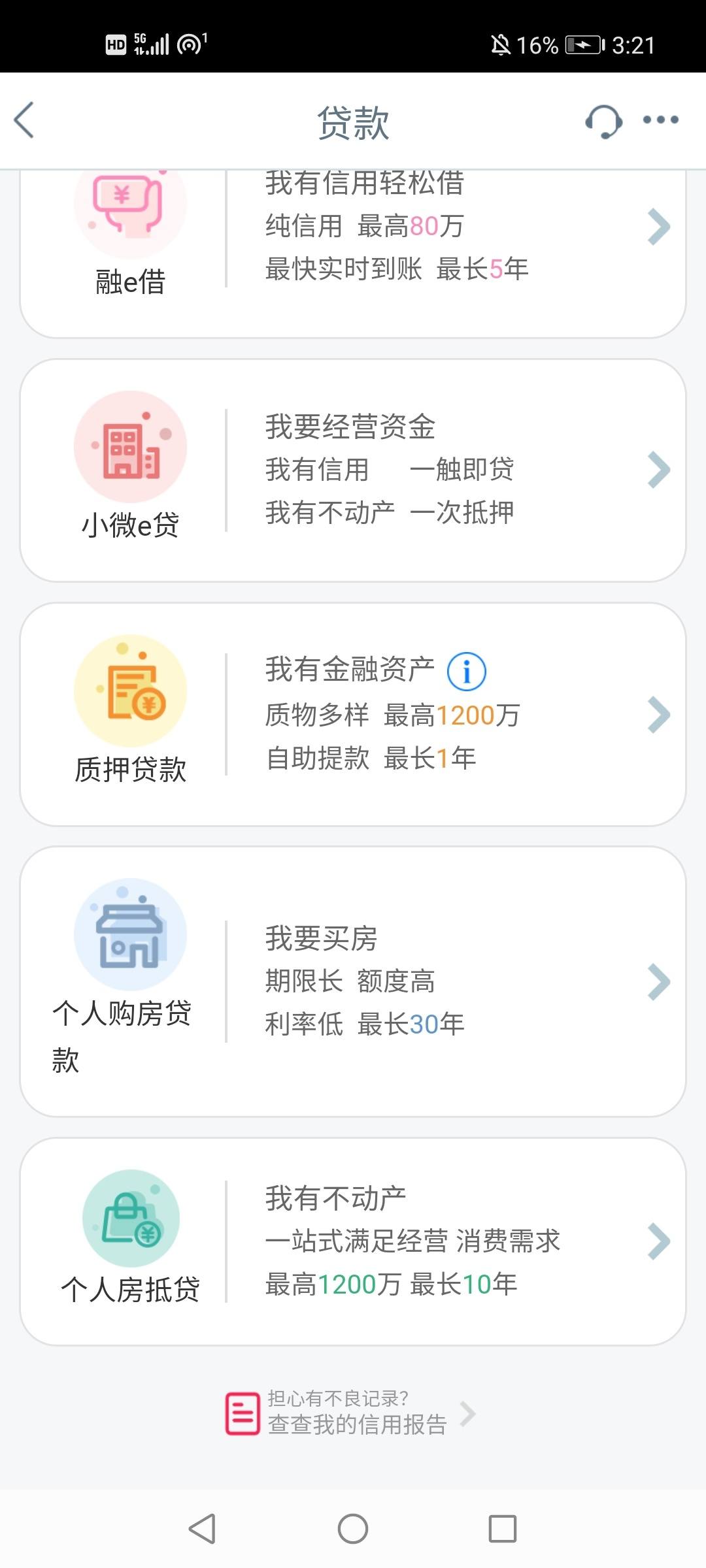Expand the 小微e贷 card via its chevron

(x=658, y=469)
